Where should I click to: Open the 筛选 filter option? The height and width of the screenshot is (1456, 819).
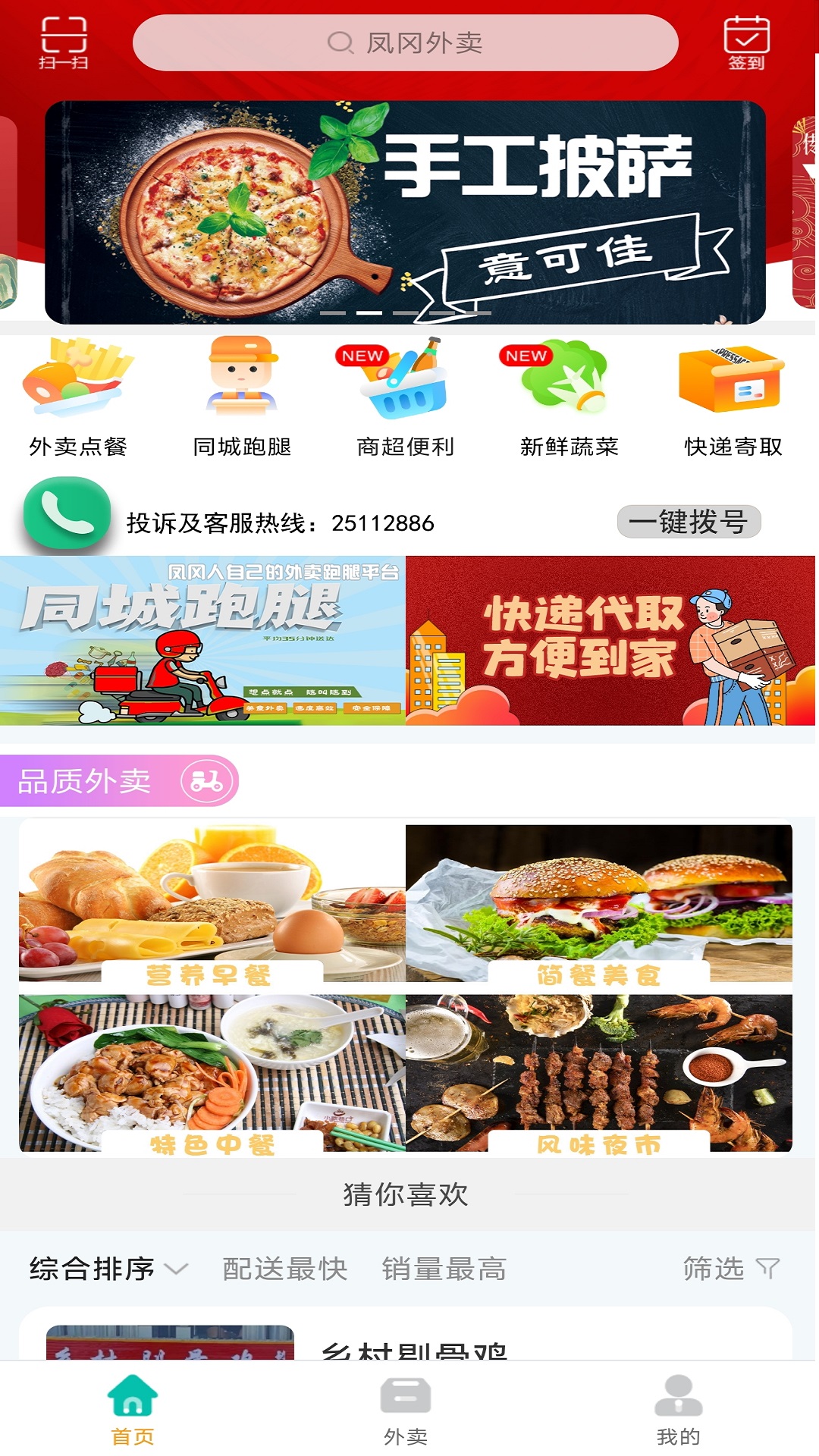coord(731,1268)
